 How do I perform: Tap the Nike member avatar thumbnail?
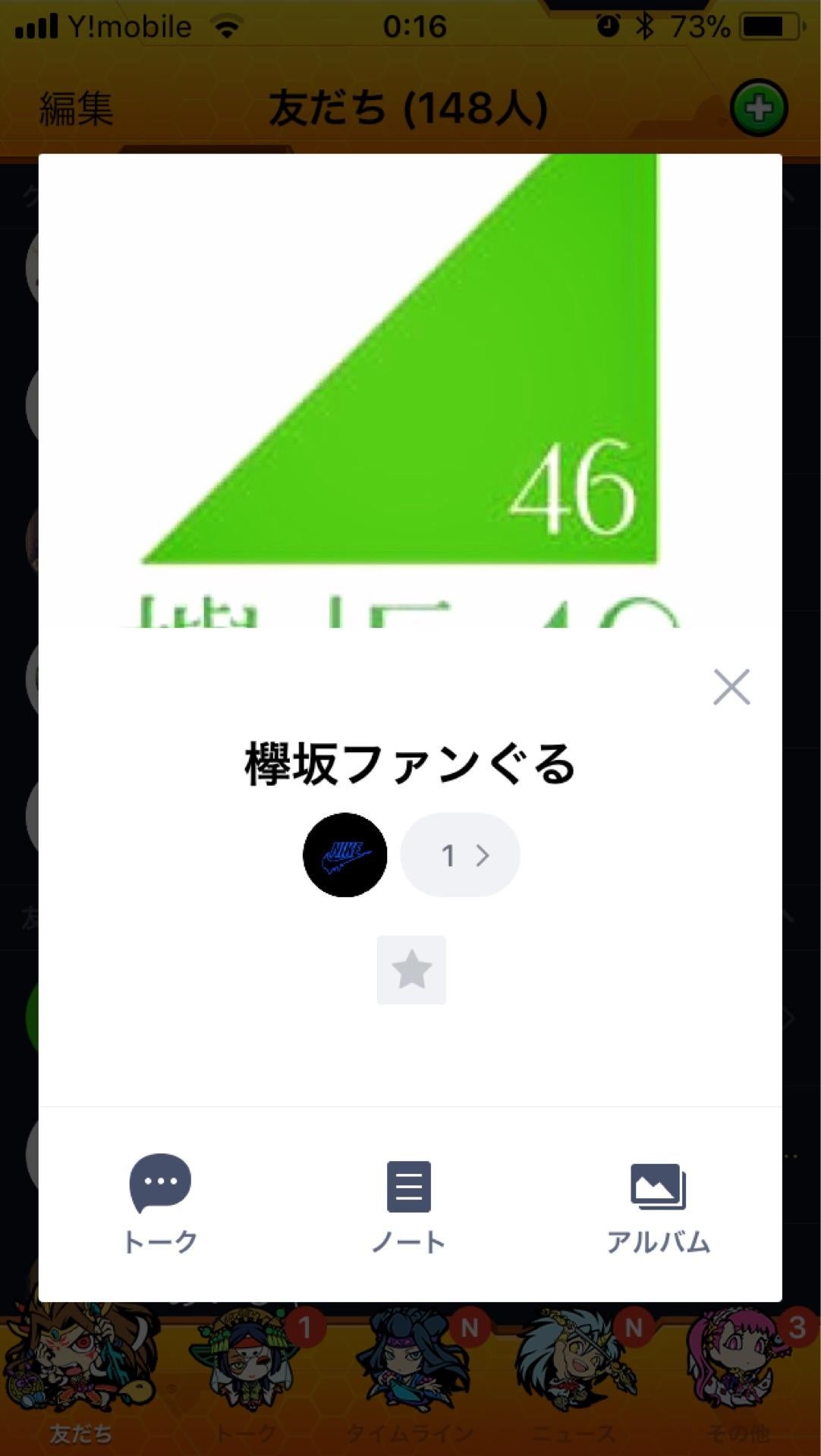(x=344, y=855)
